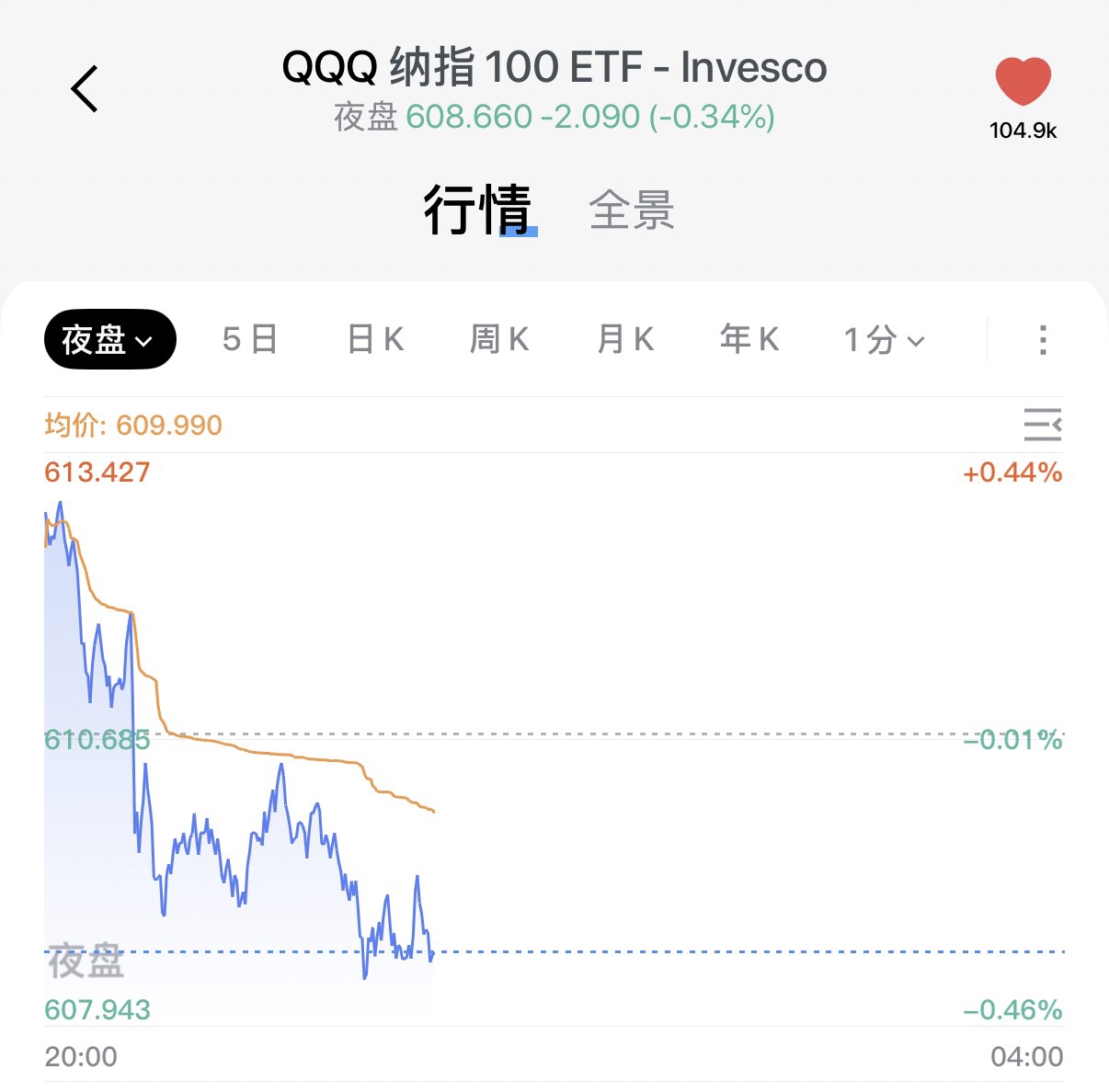1109x1092 pixels.
Task: Go back using the arrow
Action: point(85,89)
